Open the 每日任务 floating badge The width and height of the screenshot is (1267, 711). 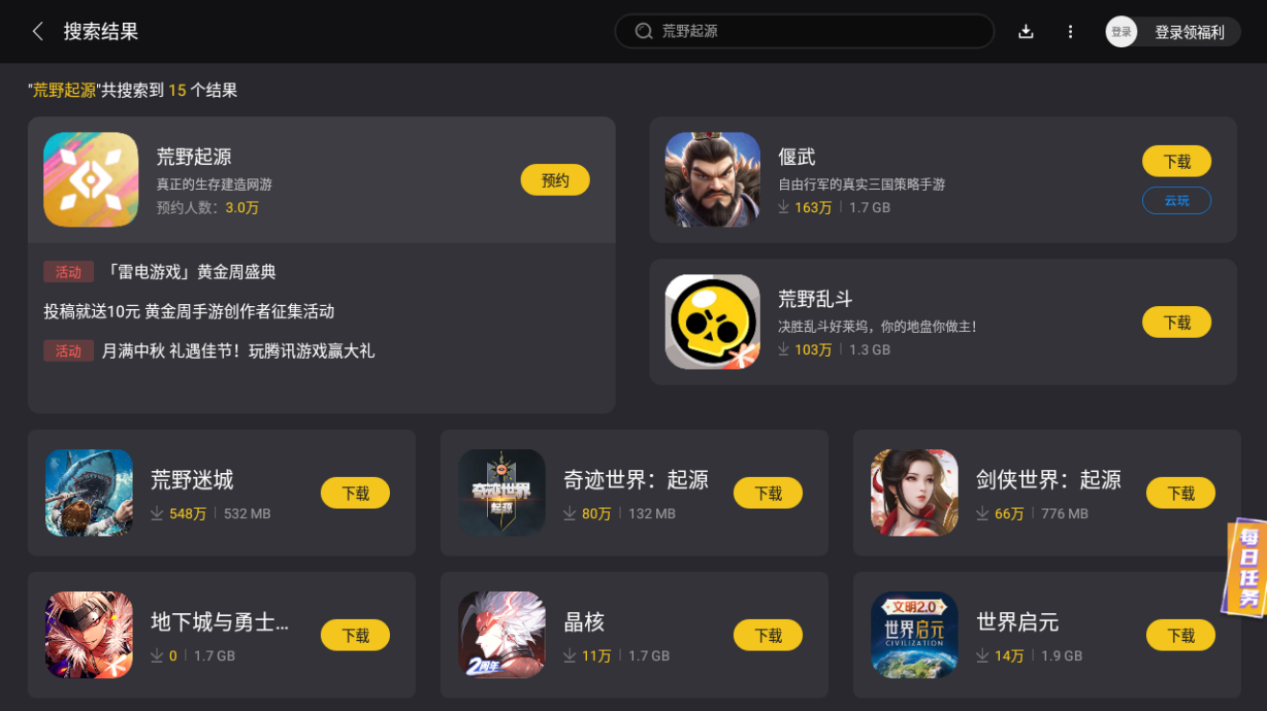coord(1247,567)
